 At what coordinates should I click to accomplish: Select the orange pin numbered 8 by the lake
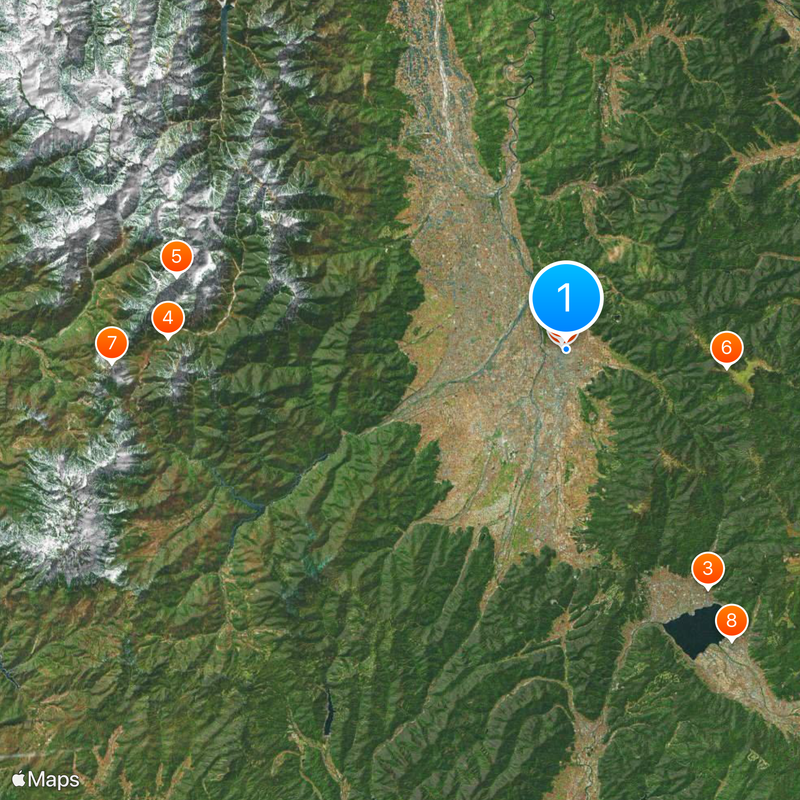[731, 622]
